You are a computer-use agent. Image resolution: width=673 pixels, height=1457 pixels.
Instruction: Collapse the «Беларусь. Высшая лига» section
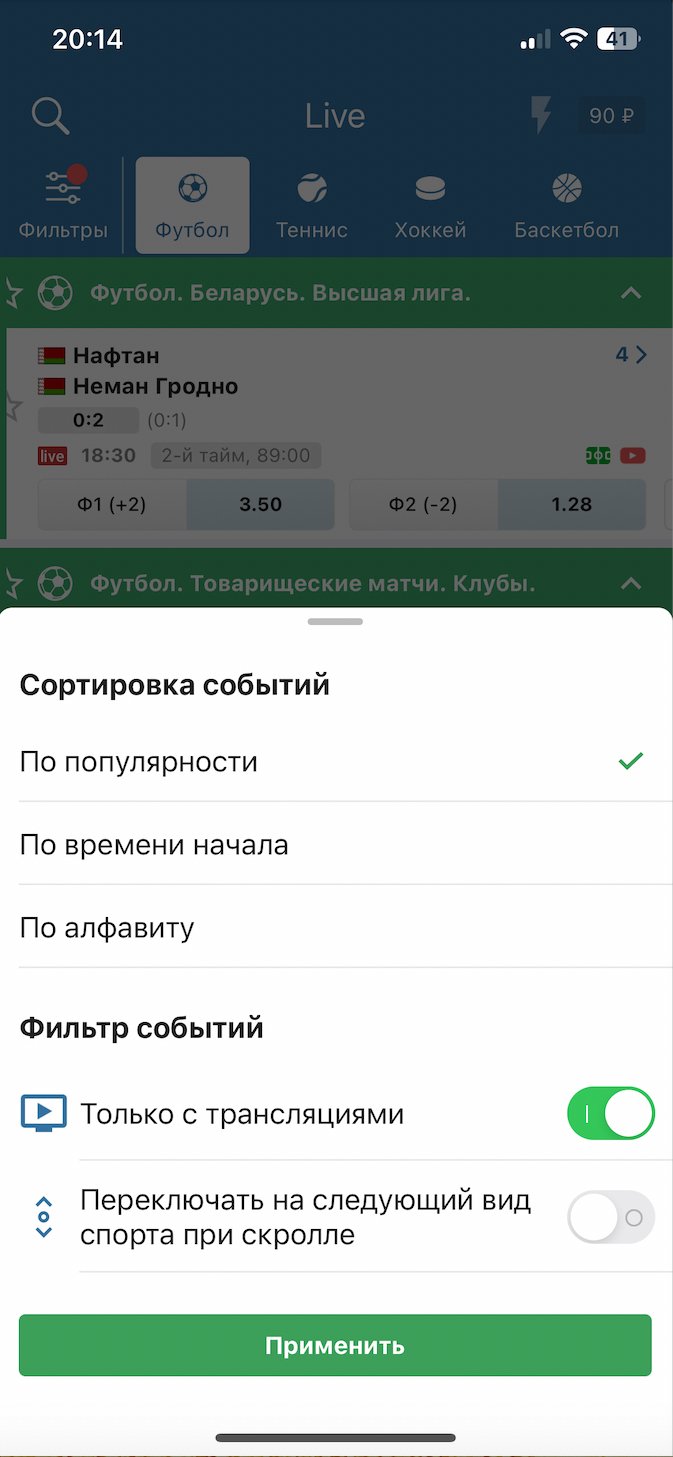[x=630, y=294]
